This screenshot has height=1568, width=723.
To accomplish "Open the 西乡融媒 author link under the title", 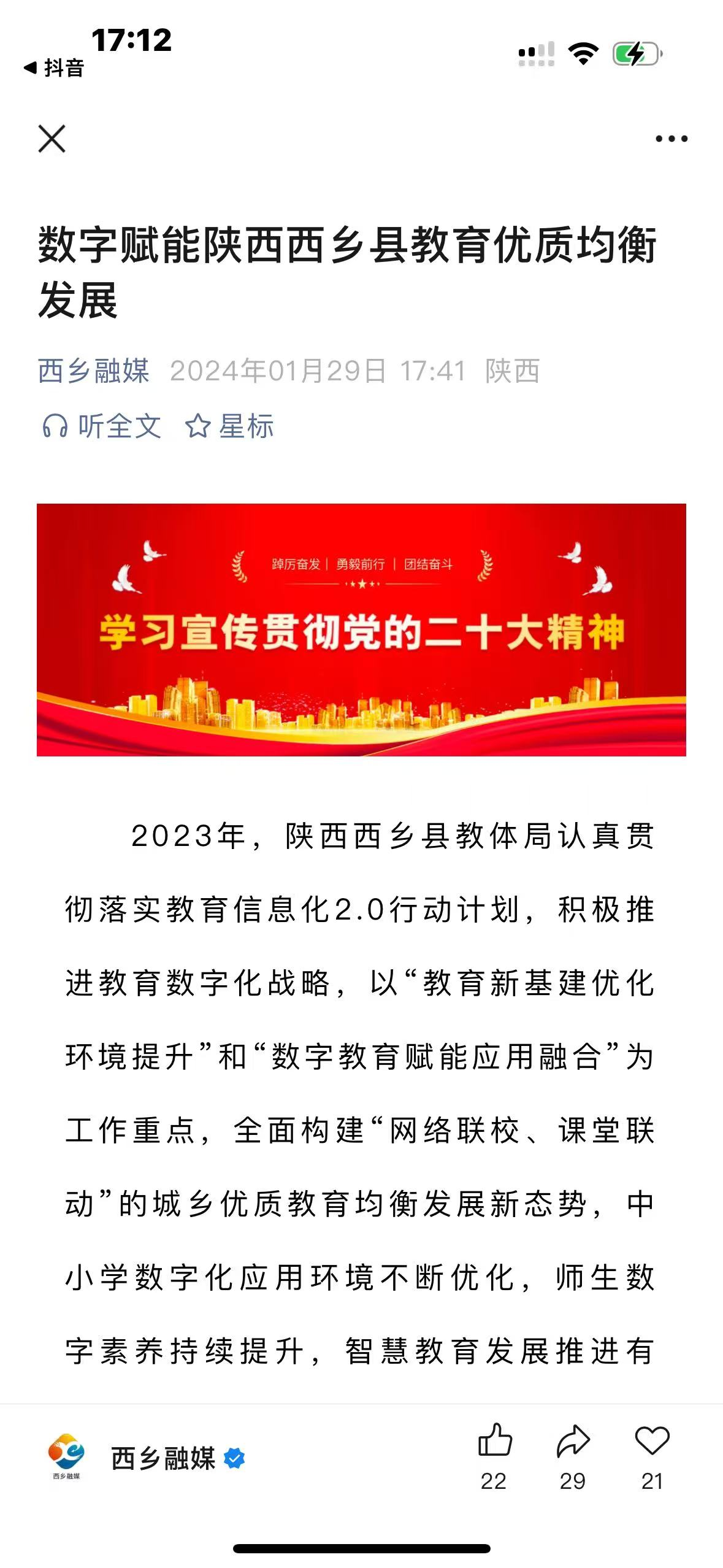I will pyautogui.click(x=94, y=371).
